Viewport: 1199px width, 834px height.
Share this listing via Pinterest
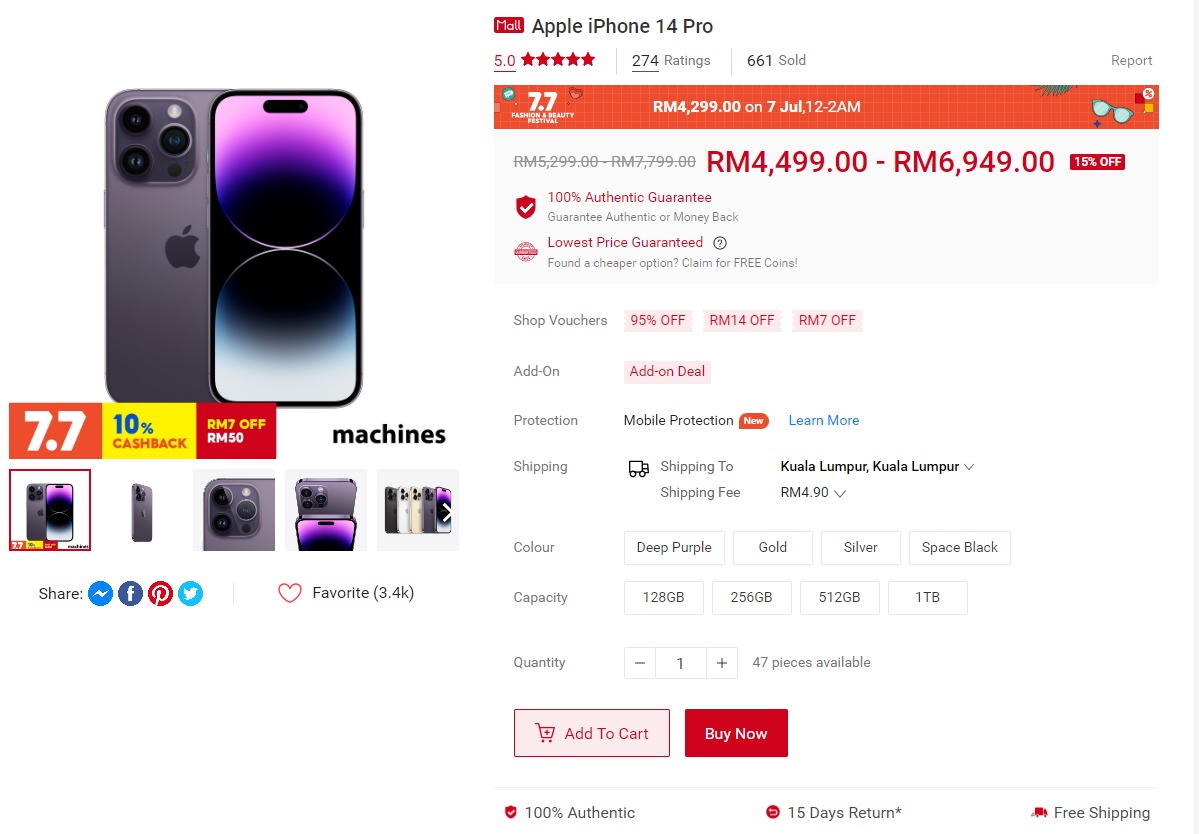click(160, 594)
